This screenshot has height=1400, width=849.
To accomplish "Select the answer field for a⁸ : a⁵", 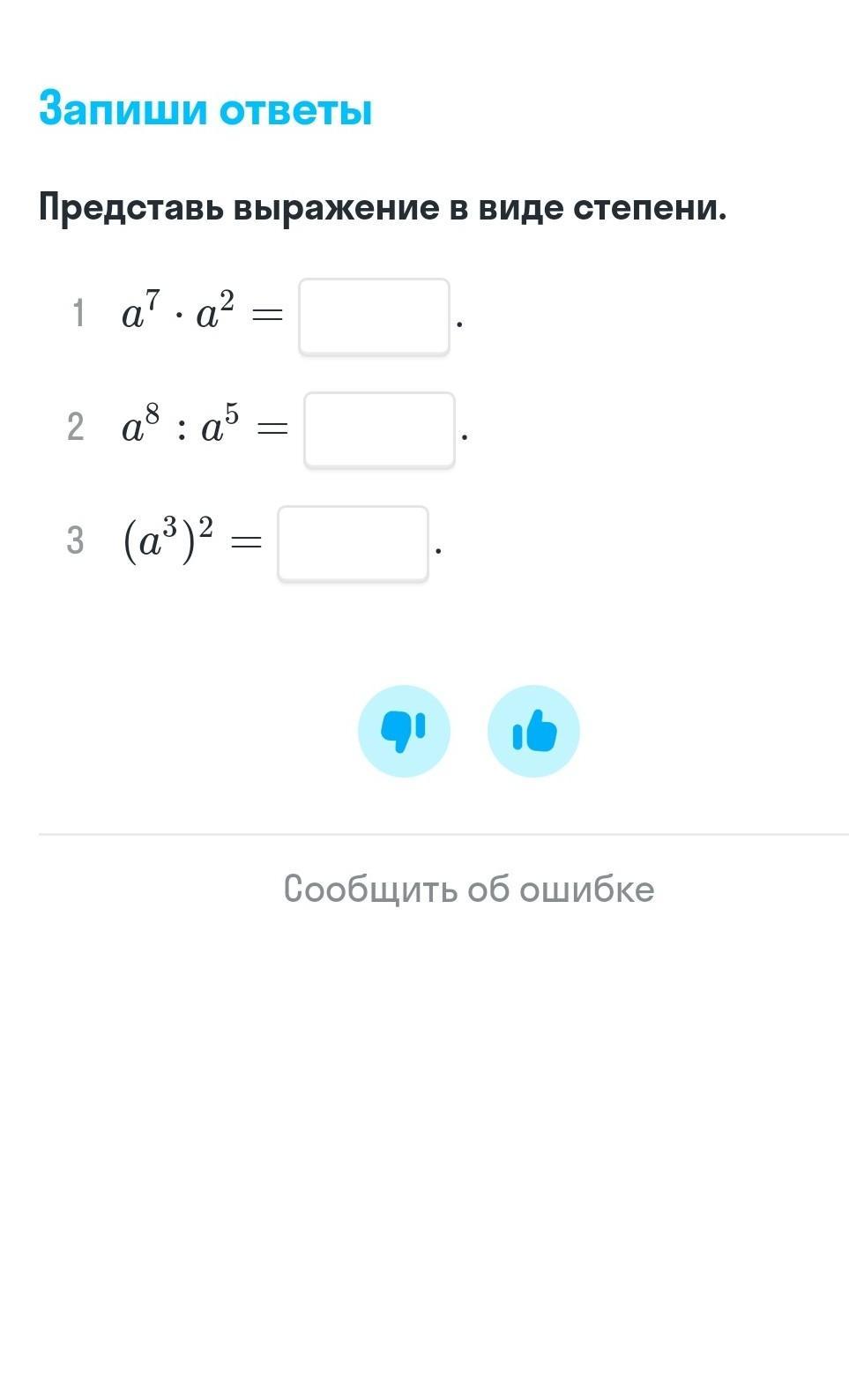I will 379,430.
